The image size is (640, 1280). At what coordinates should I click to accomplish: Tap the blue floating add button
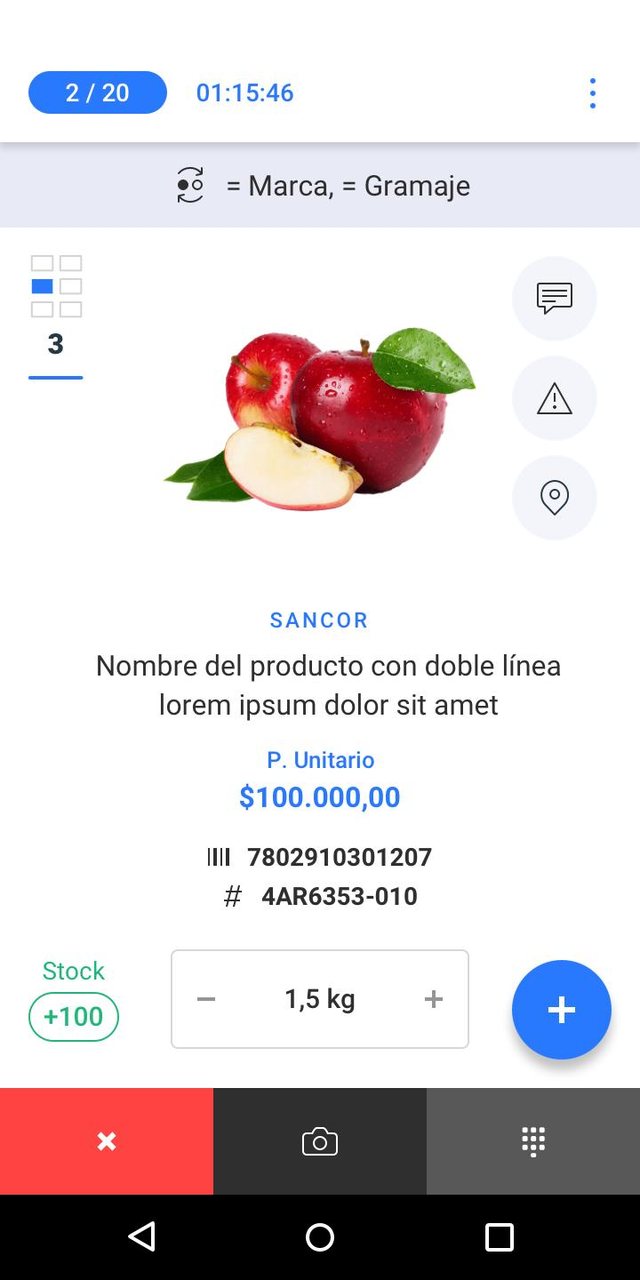[x=561, y=1009]
